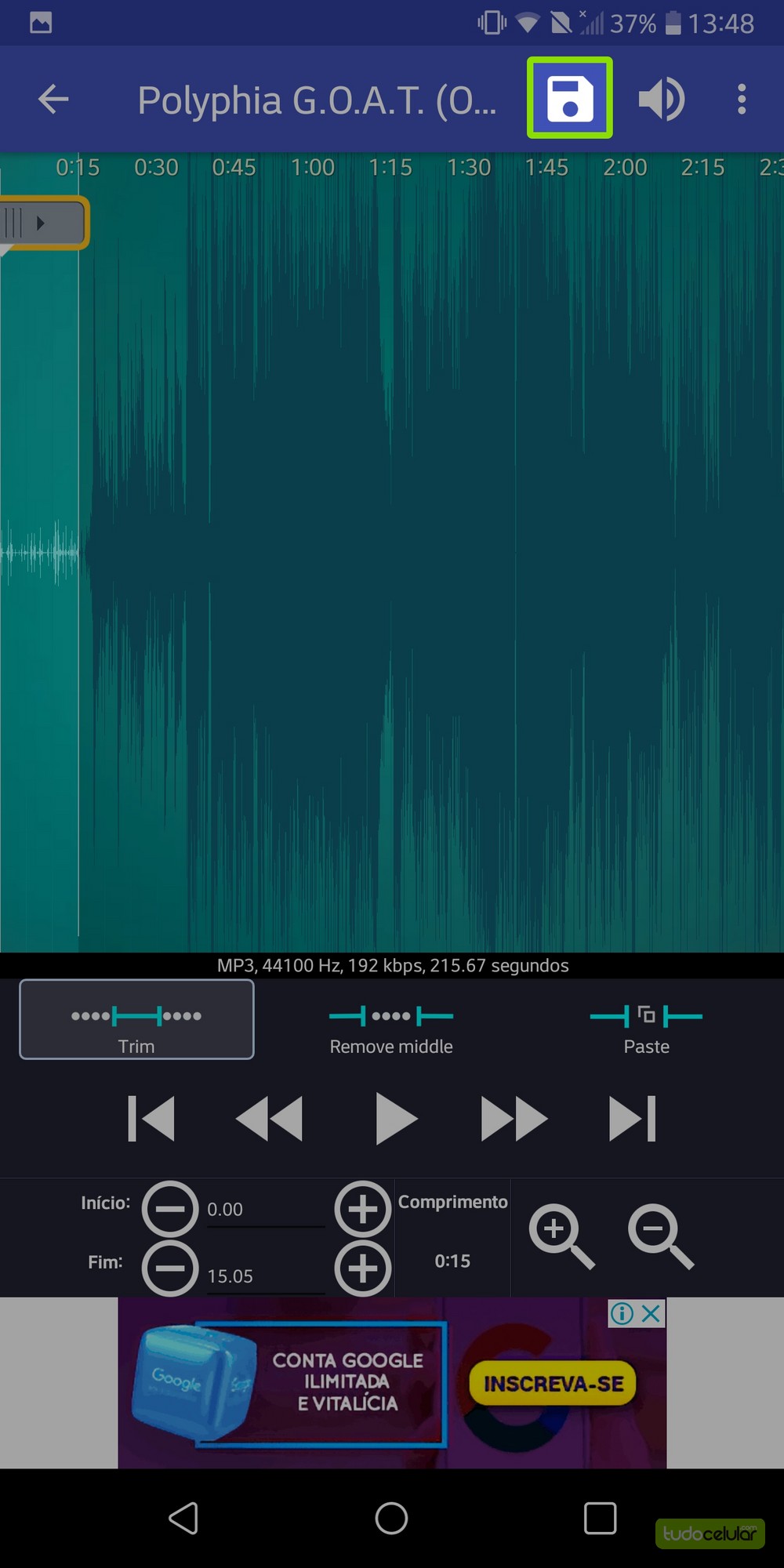Close the Google ad banner

click(x=651, y=1313)
